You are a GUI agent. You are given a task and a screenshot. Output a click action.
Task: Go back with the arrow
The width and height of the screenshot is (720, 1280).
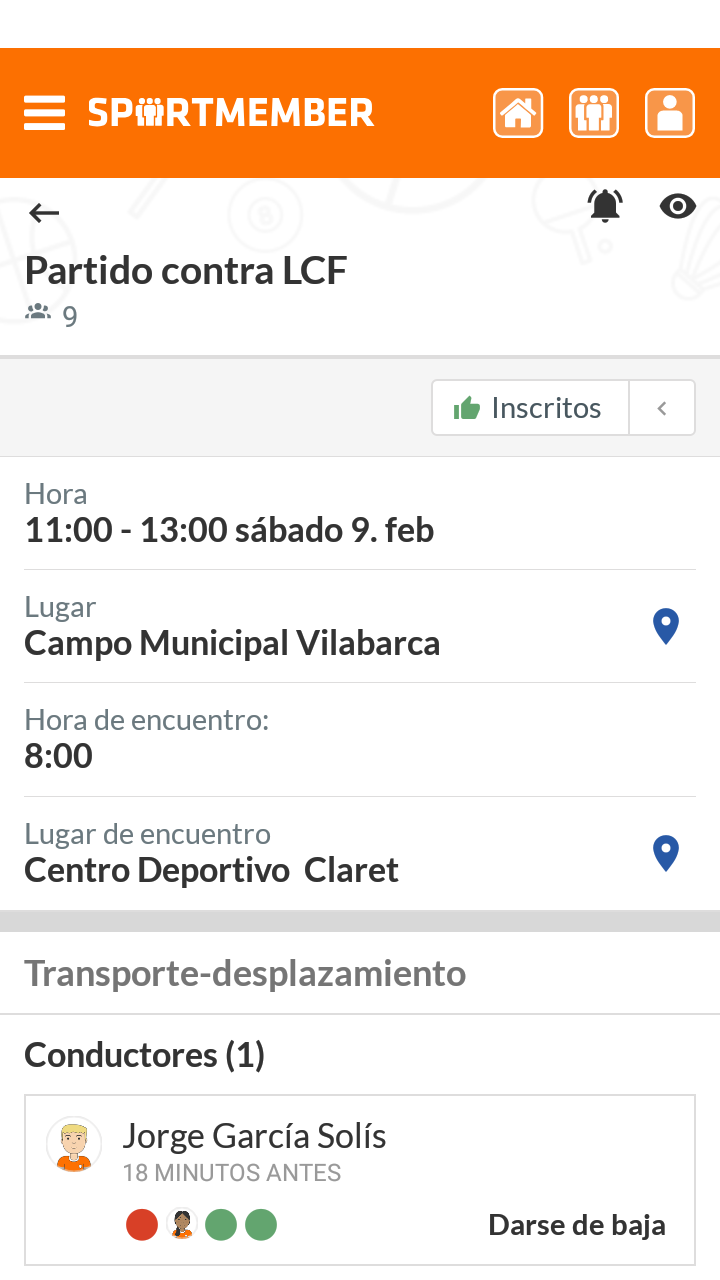44,212
